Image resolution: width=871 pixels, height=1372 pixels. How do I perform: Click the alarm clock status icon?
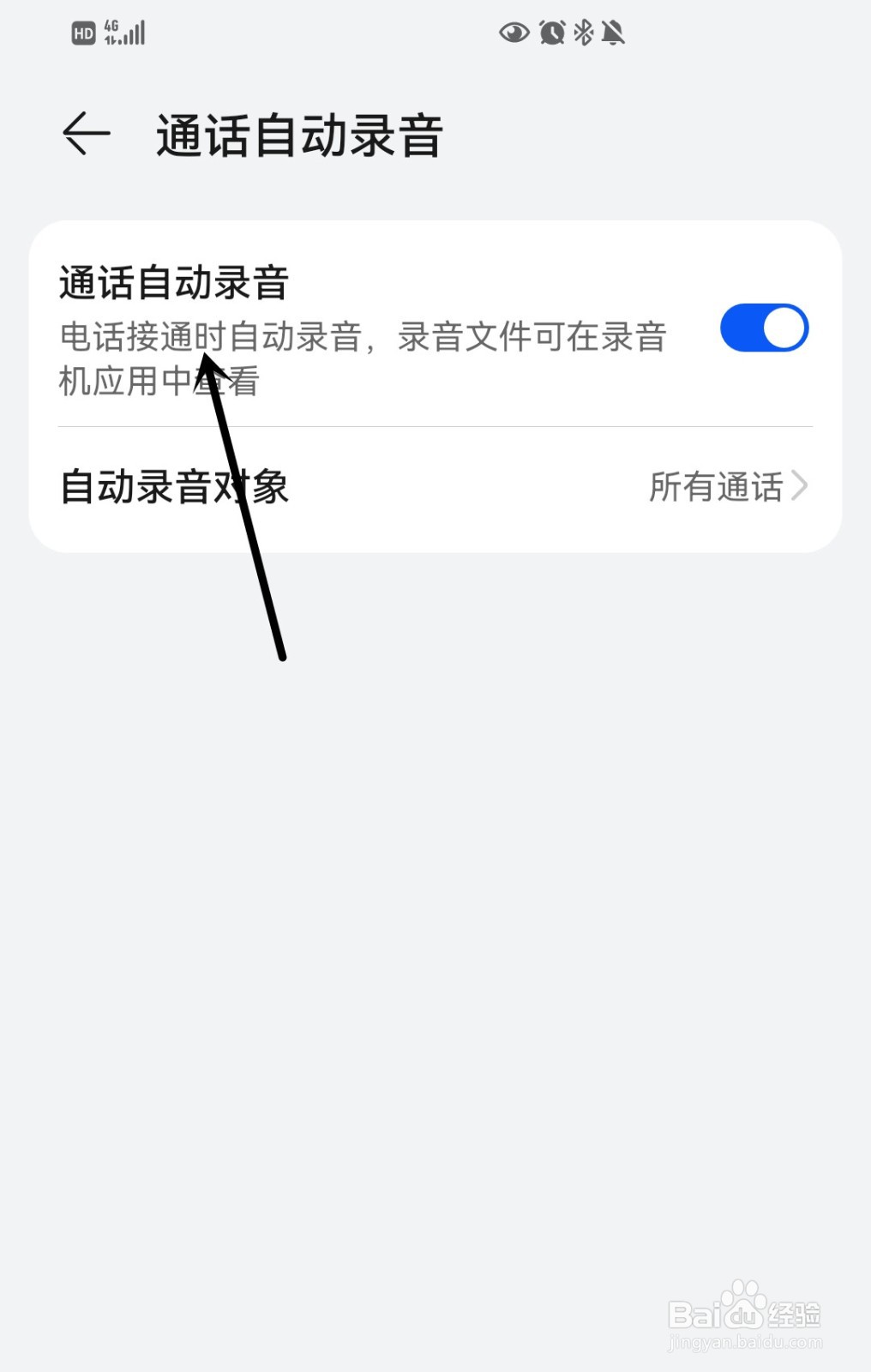(x=552, y=33)
